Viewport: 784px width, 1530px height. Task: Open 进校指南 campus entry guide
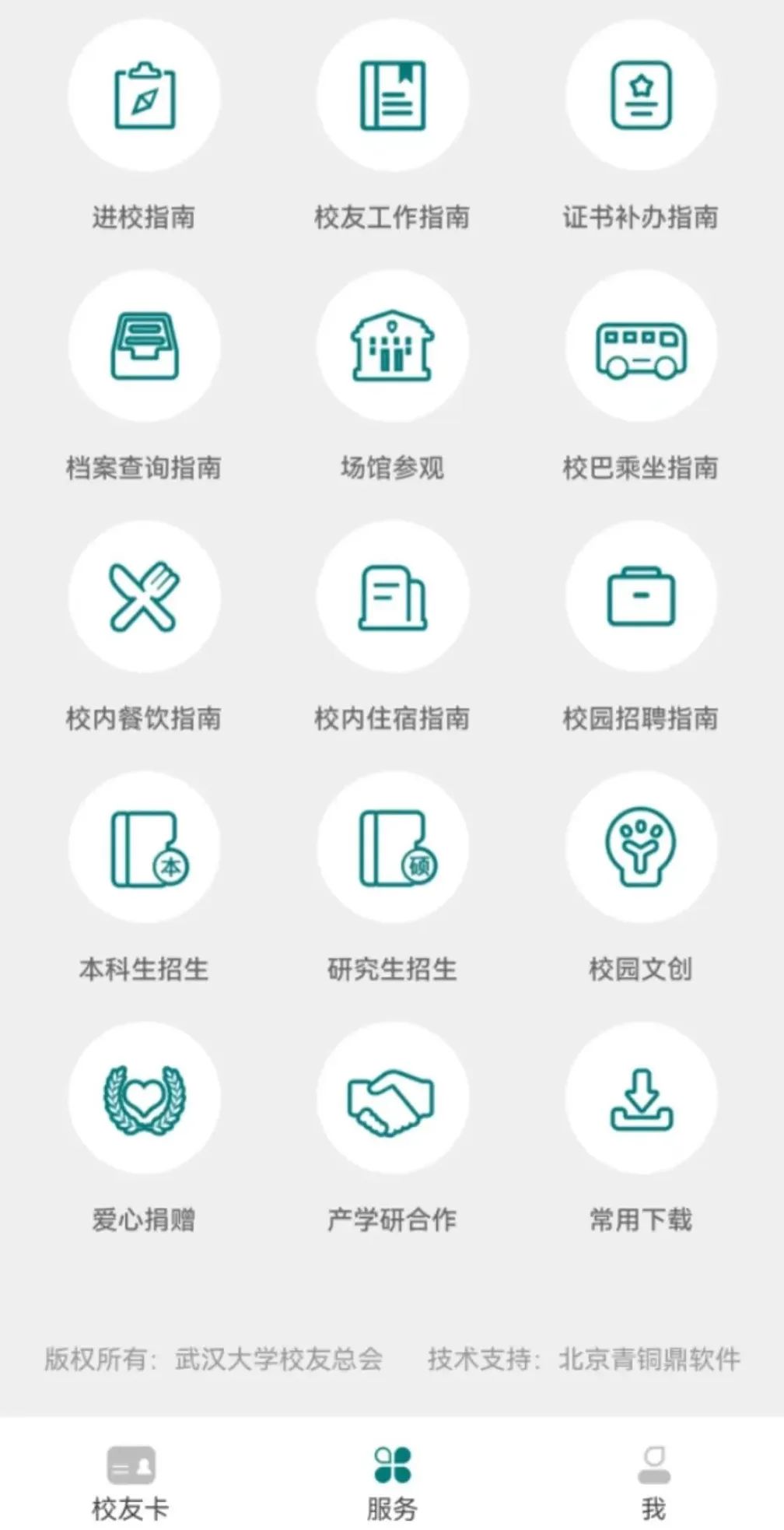tap(144, 97)
